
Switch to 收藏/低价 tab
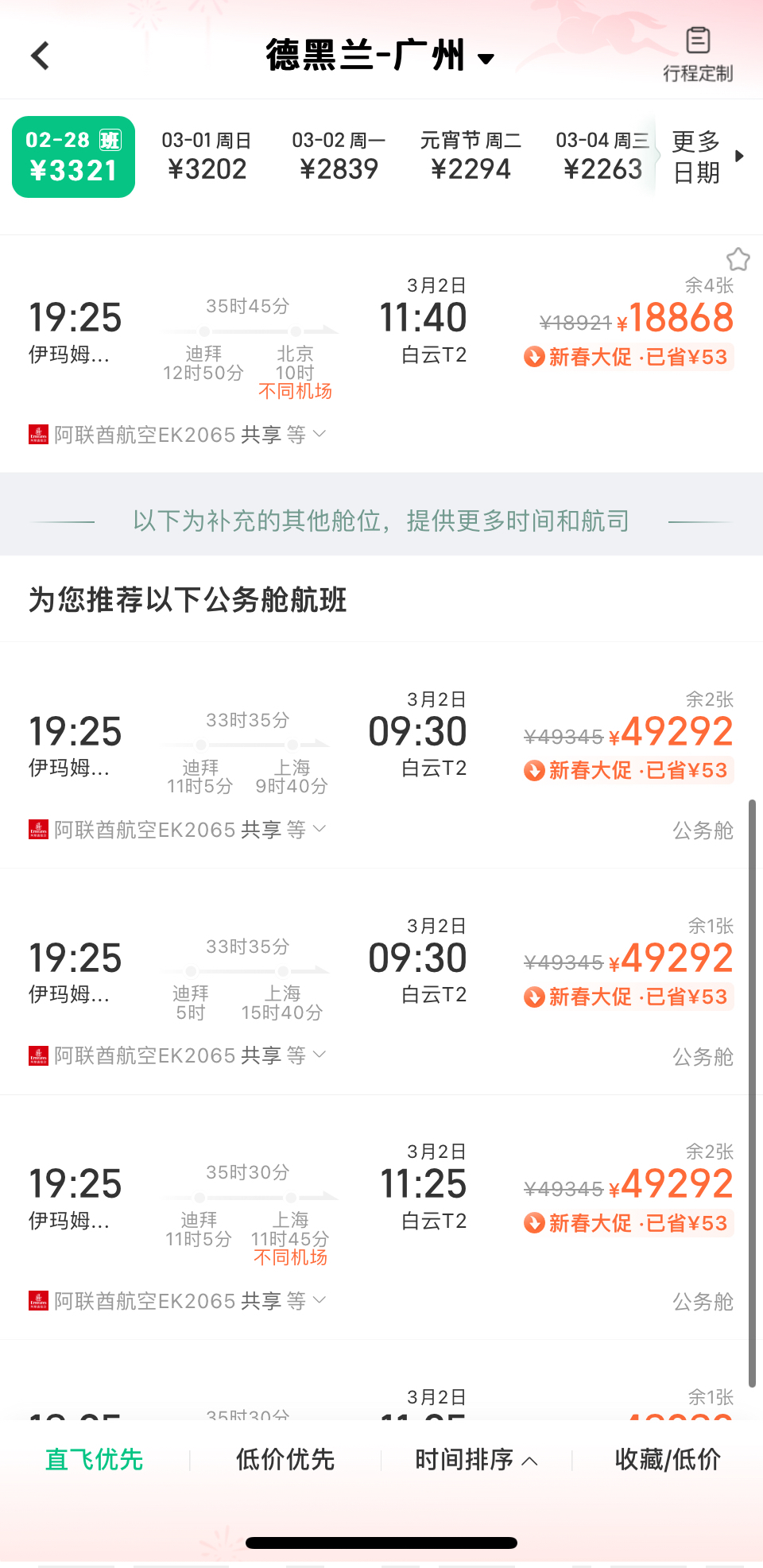pos(667,1459)
